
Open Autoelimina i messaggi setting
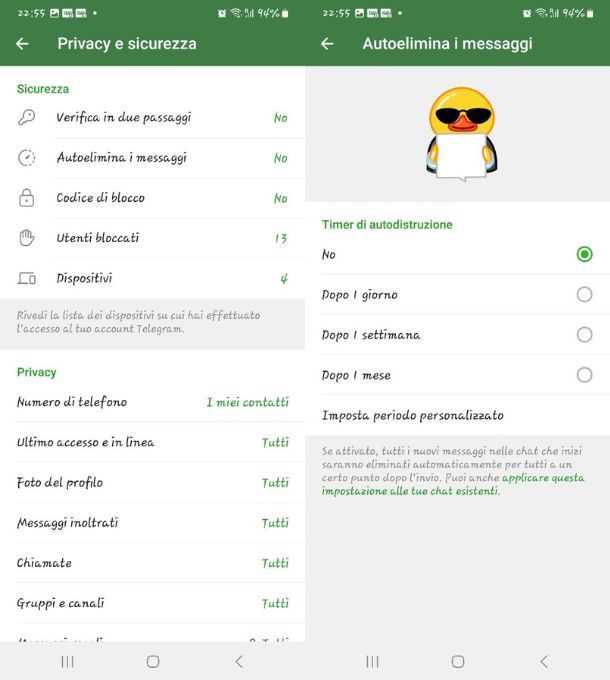point(152,158)
